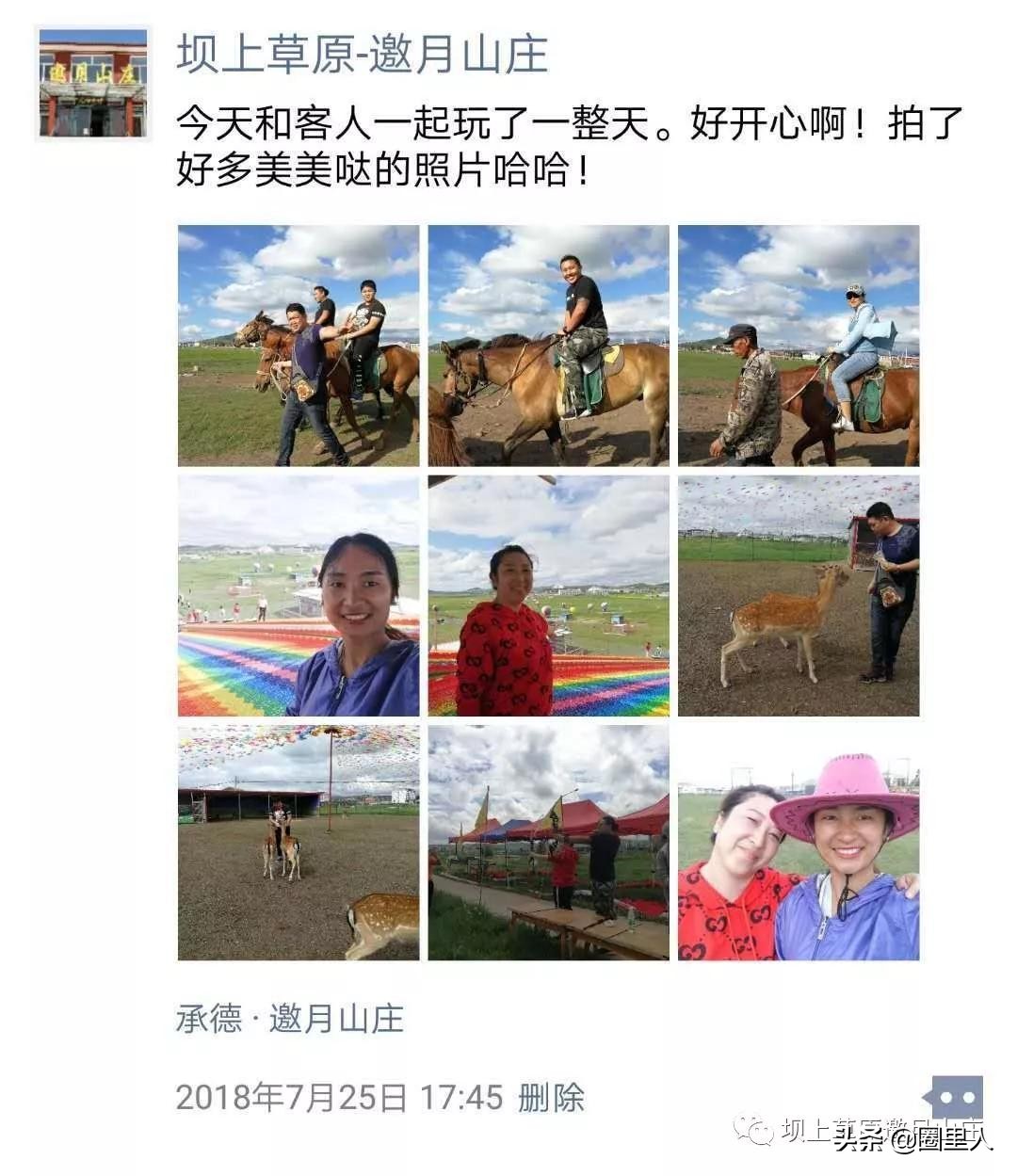Delete this post via 删除

(x=552, y=1098)
